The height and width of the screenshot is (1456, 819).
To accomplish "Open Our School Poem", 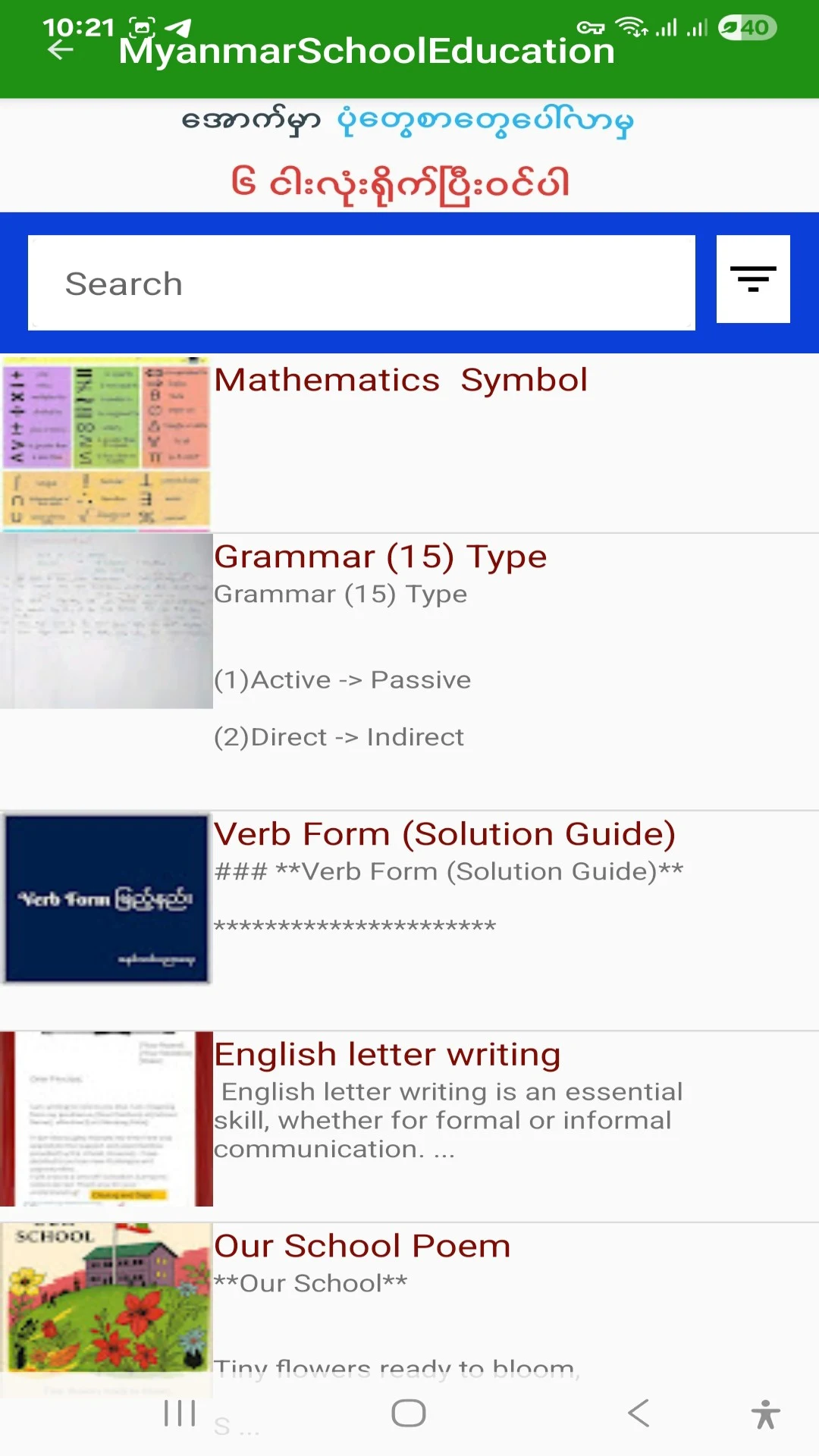I will click(362, 1247).
